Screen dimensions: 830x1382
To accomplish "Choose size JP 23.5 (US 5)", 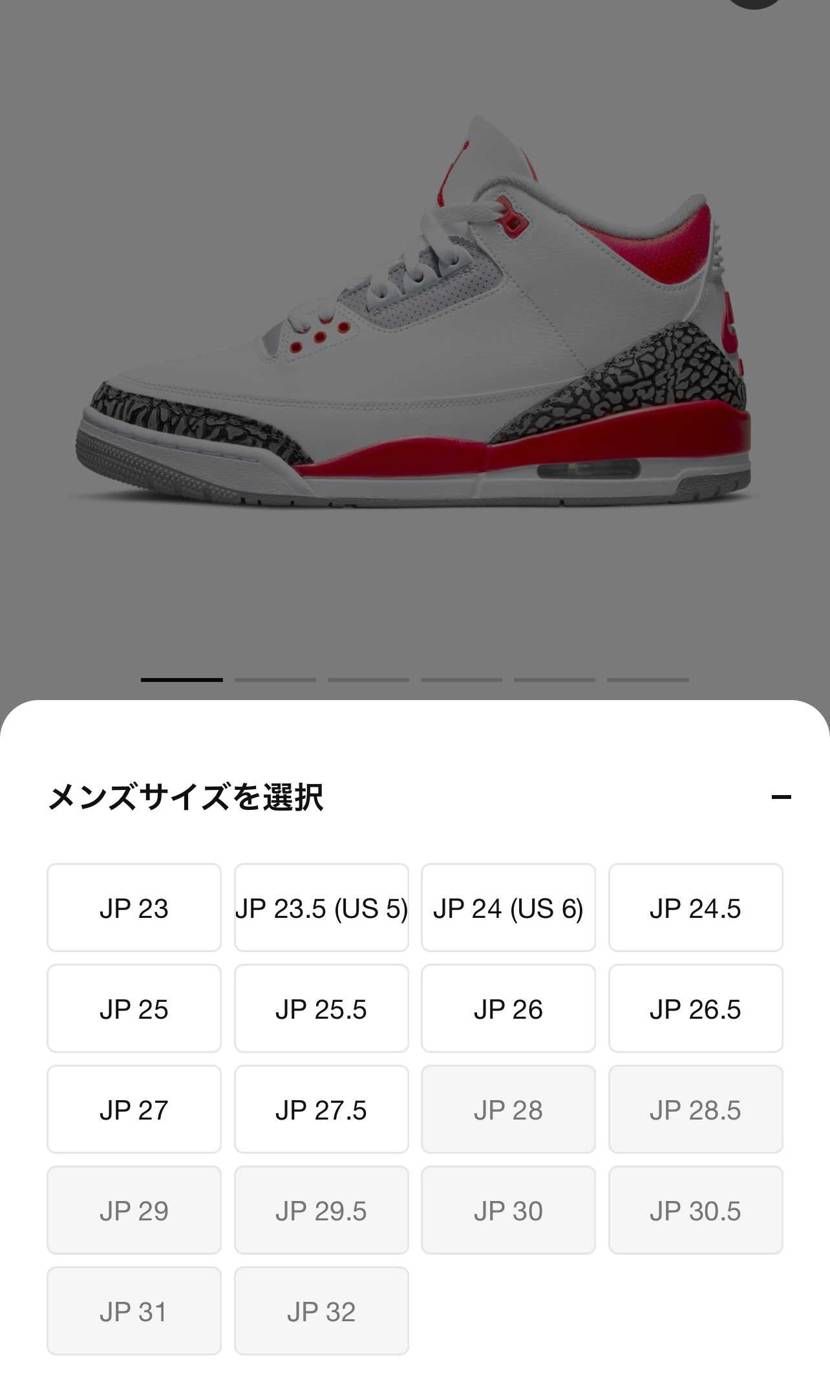I will click(321, 908).
